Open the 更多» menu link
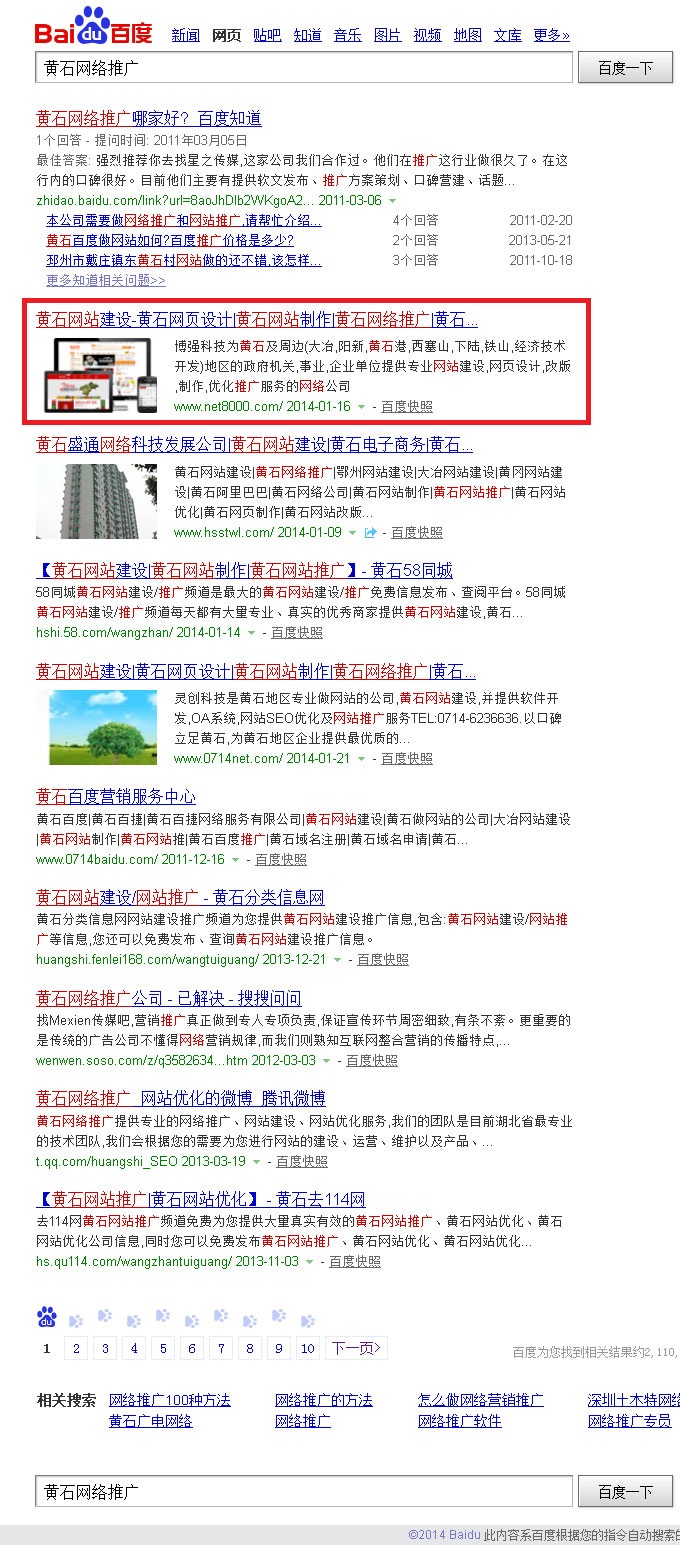Image resolution: width=680 pixels, height=1545 pixels. click(x=551, y=35)
